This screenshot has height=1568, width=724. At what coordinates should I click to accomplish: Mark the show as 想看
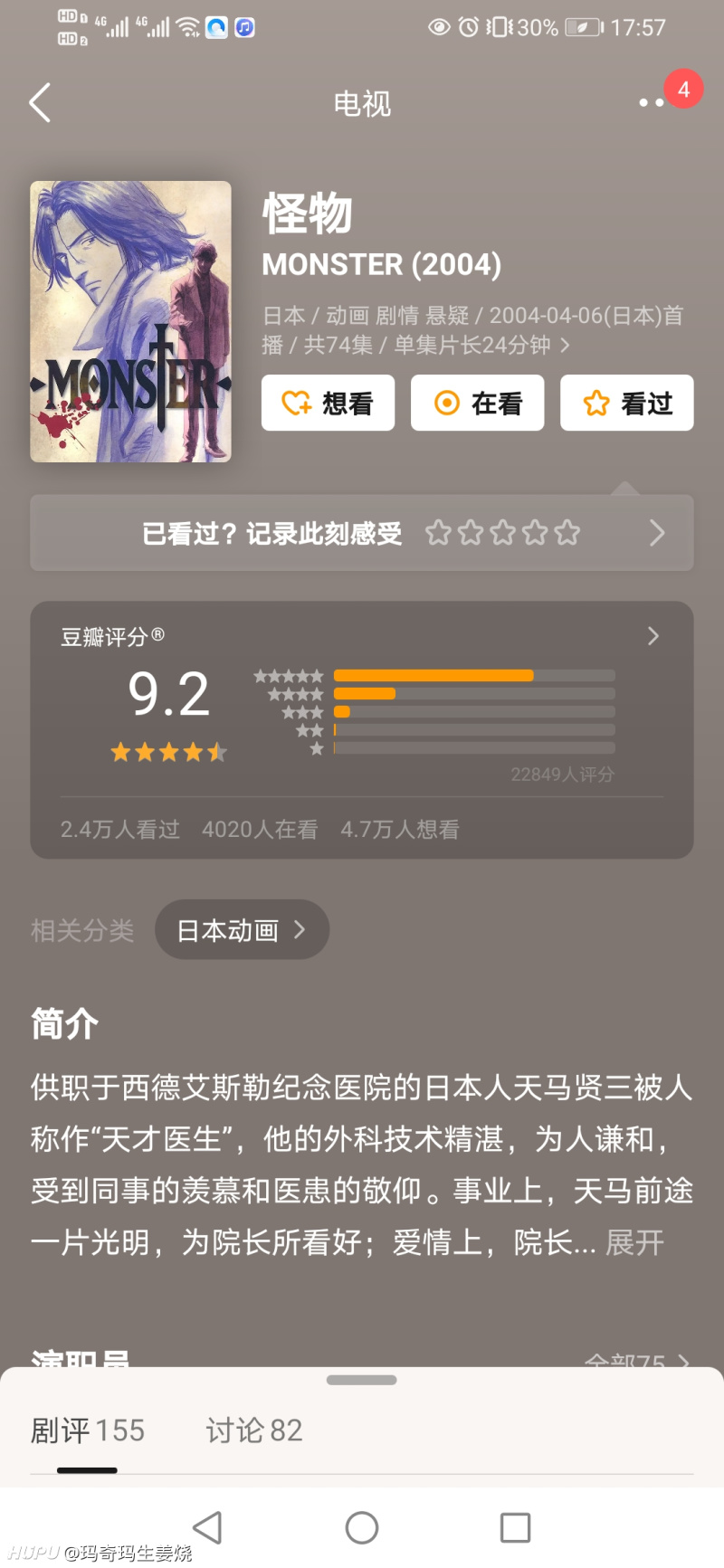[328, 403]
